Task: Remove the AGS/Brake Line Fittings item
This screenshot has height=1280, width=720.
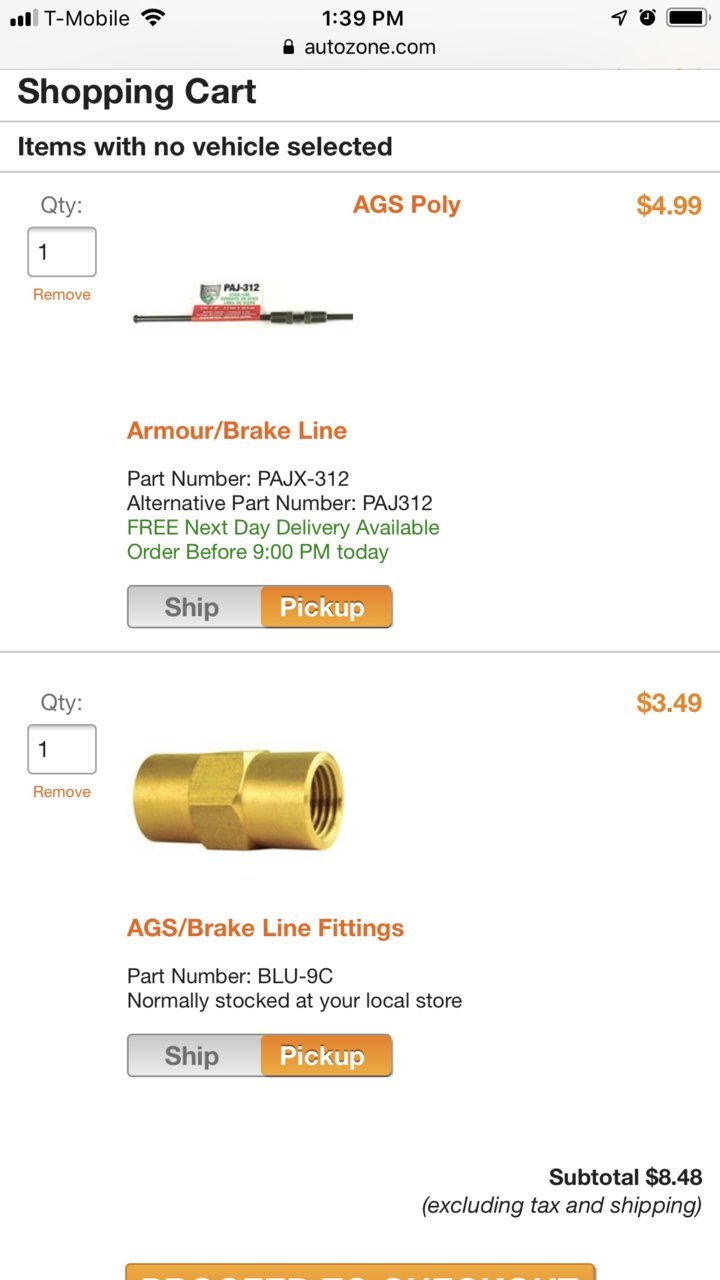Action: pos(62,792)
